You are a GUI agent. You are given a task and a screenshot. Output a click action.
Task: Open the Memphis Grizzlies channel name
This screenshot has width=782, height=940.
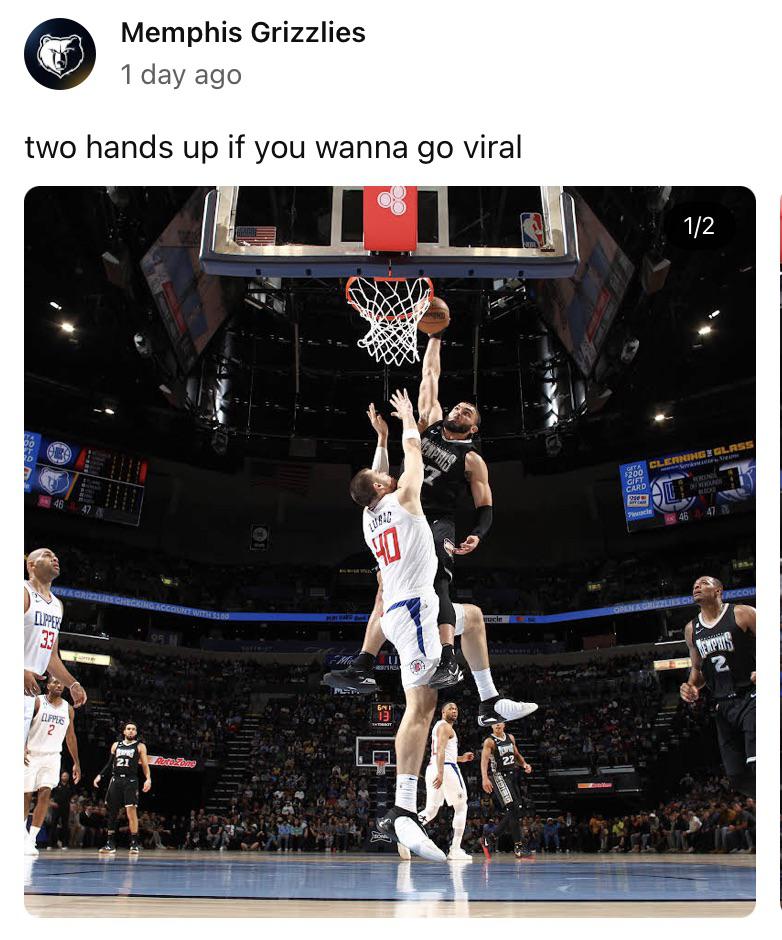[242, 33]
